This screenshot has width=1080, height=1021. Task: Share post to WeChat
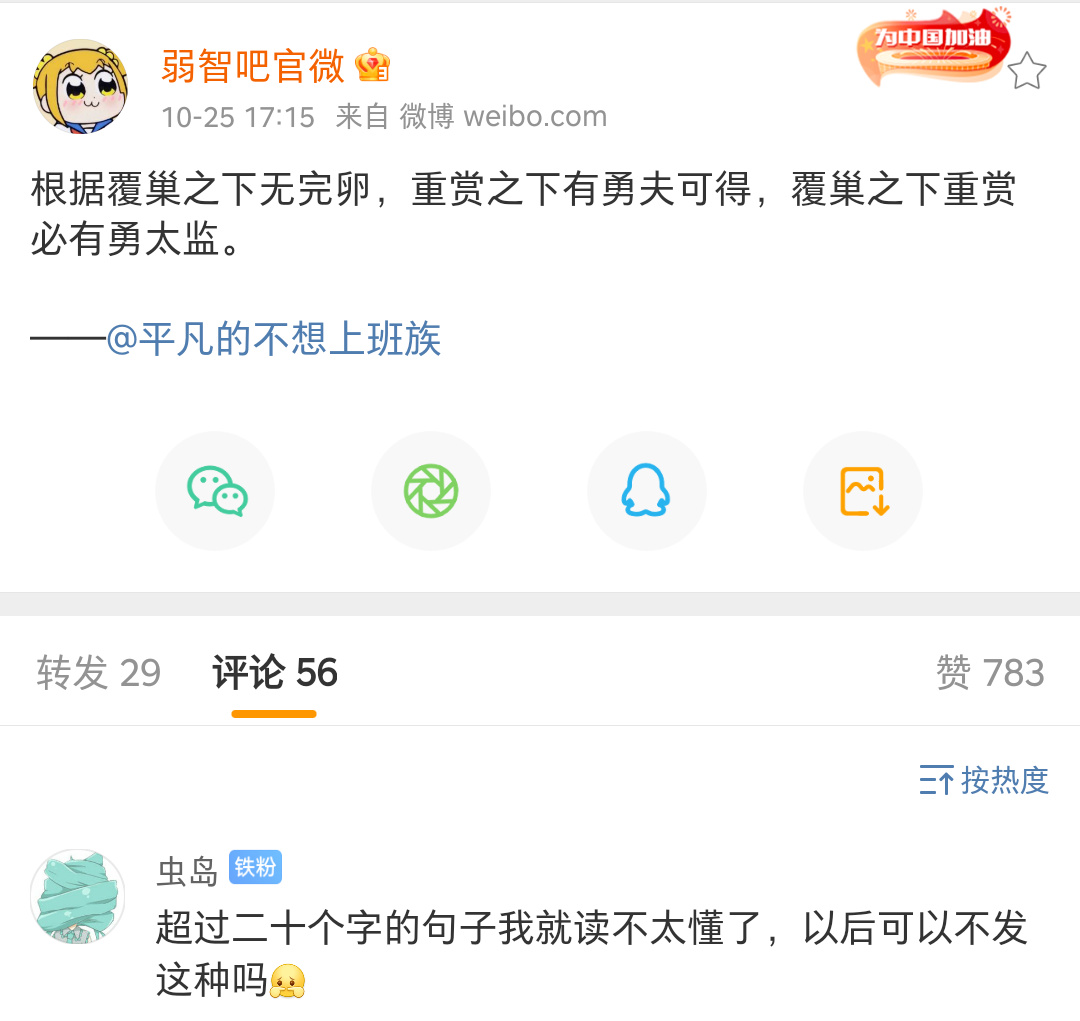pyautogui.click(x=216, y=491)
